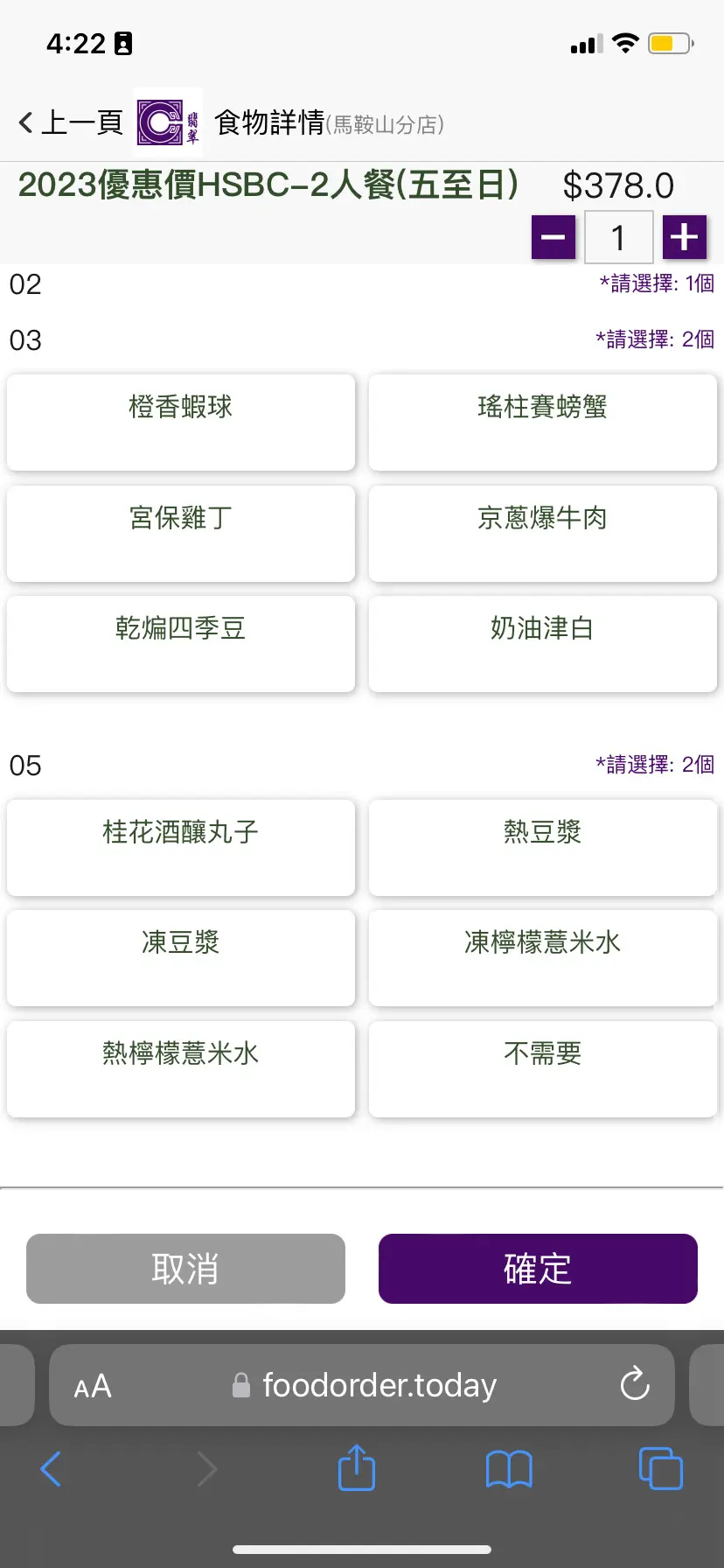Image resolution: width=724 pixels, height=1568 pixels.
Task: Confirm selection with 確定
Action: point(538,1269)
